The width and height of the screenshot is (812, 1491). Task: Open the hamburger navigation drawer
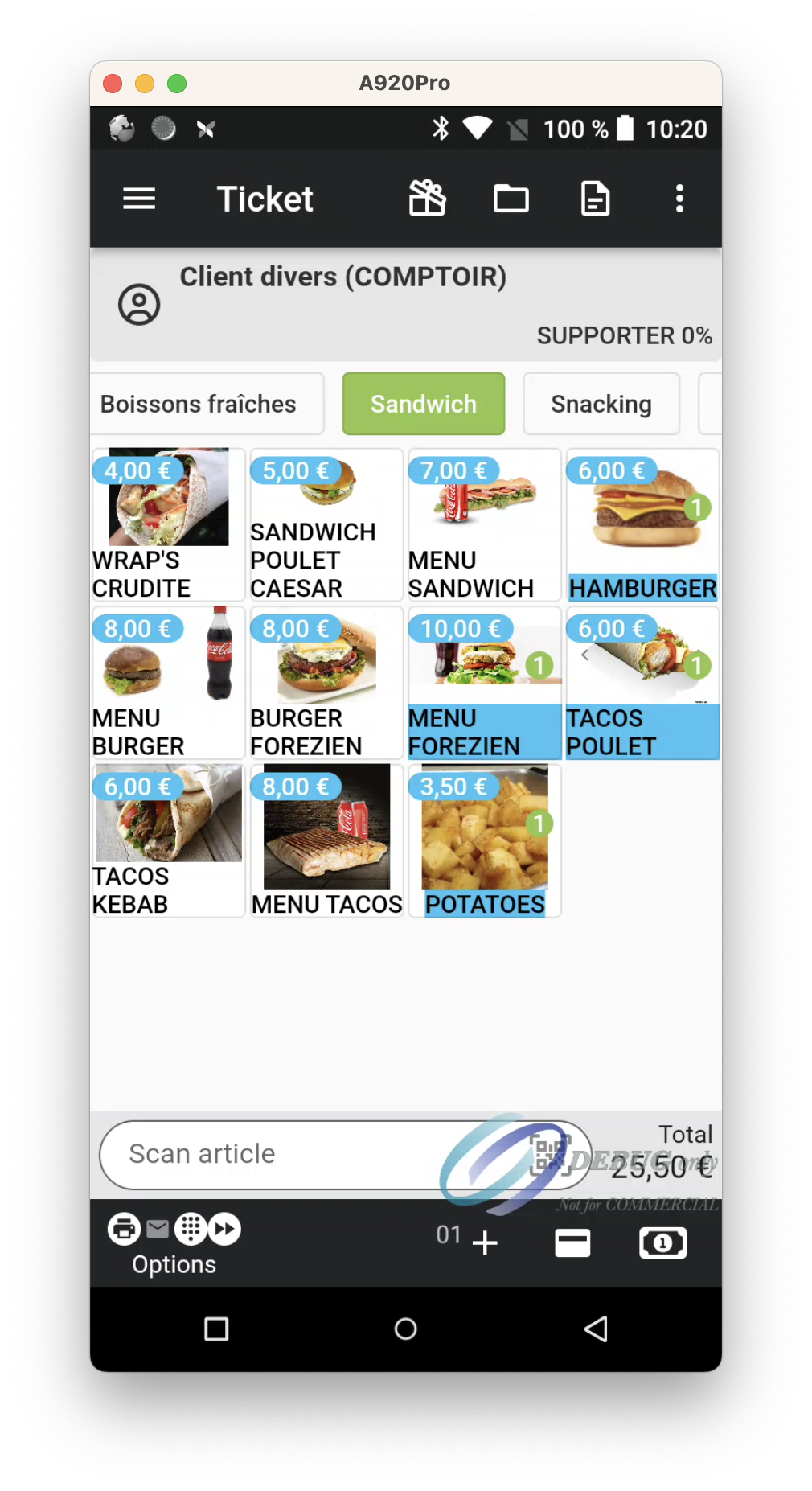tap(139, 199)
